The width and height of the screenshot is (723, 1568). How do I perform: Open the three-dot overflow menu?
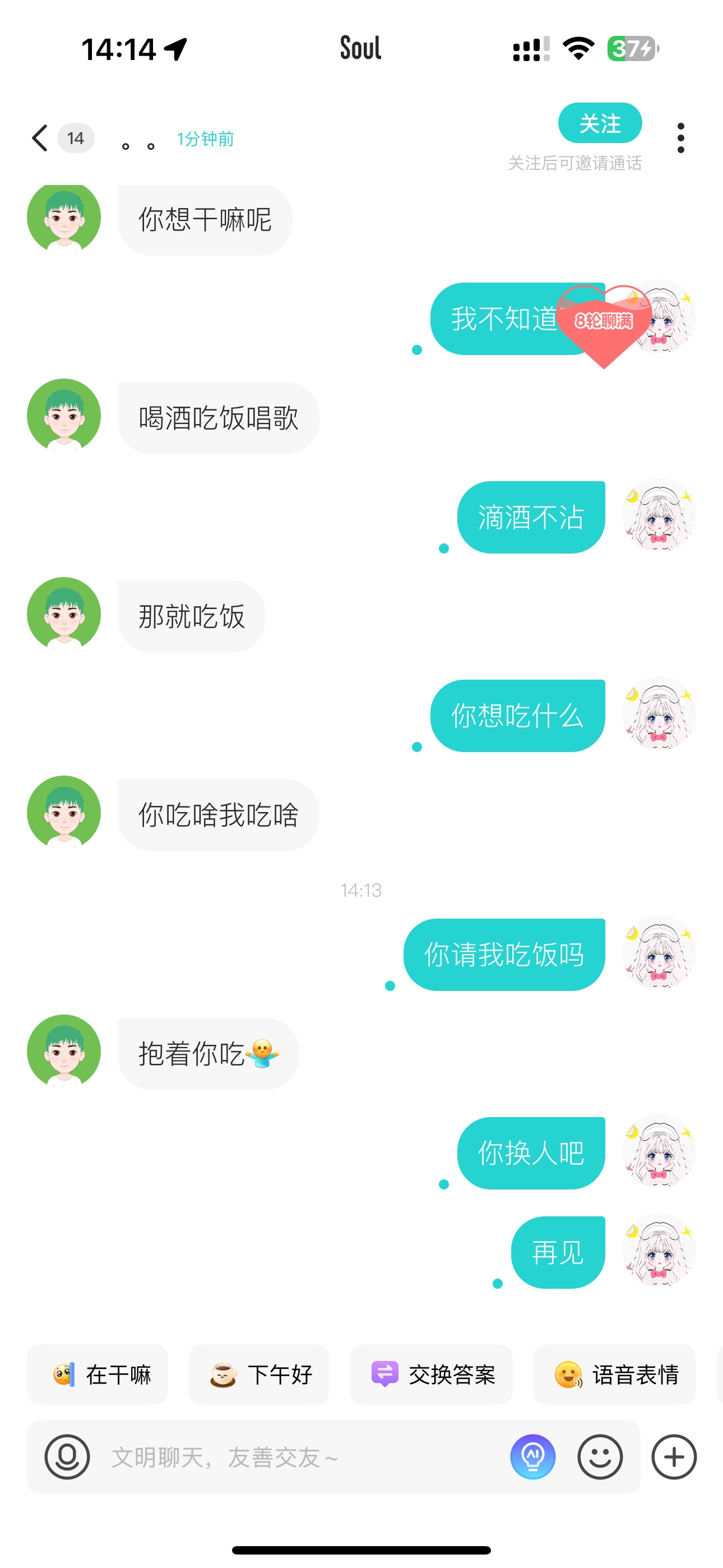[680, 138]
